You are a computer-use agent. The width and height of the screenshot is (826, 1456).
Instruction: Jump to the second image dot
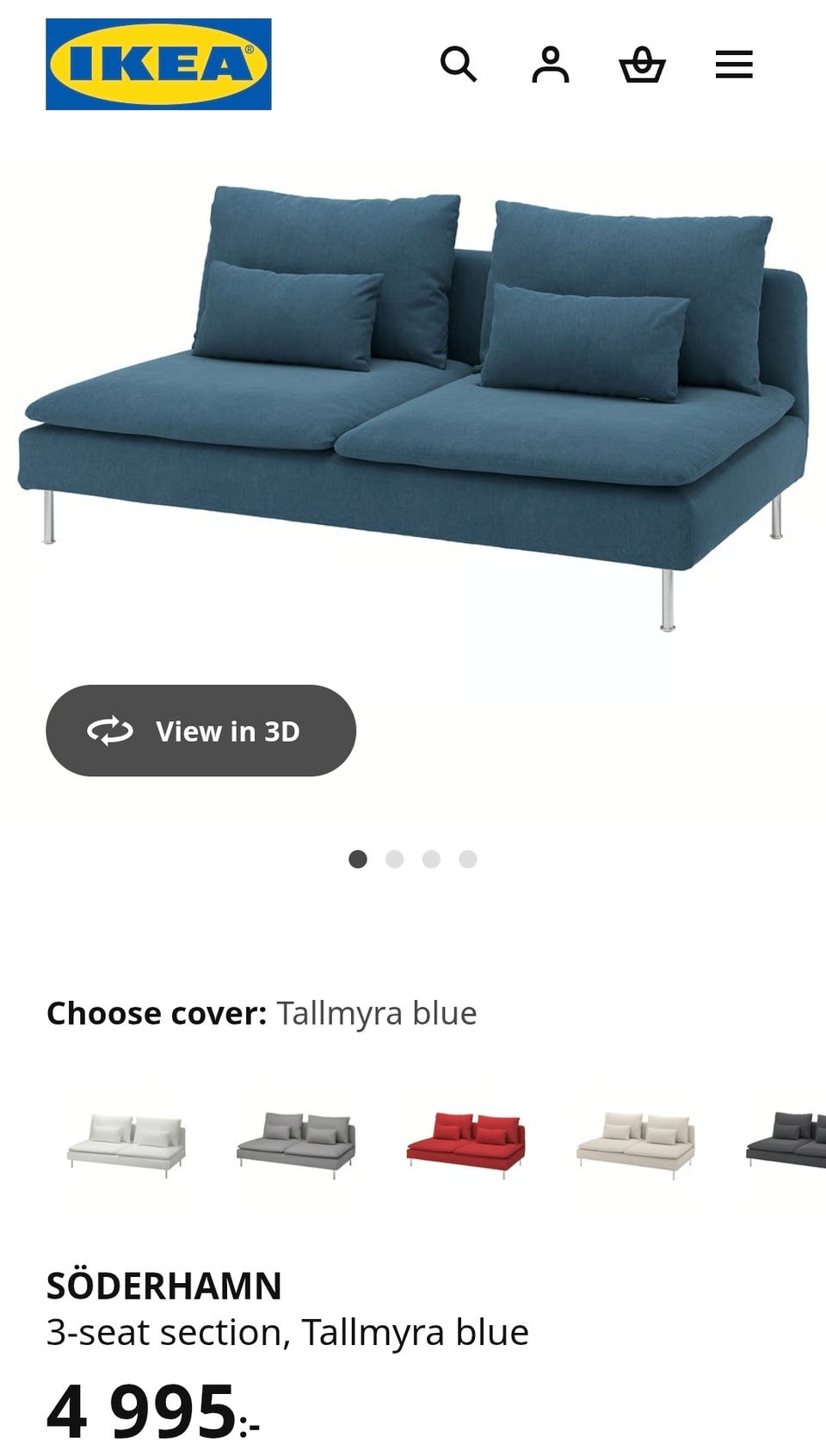pos(395,859)
